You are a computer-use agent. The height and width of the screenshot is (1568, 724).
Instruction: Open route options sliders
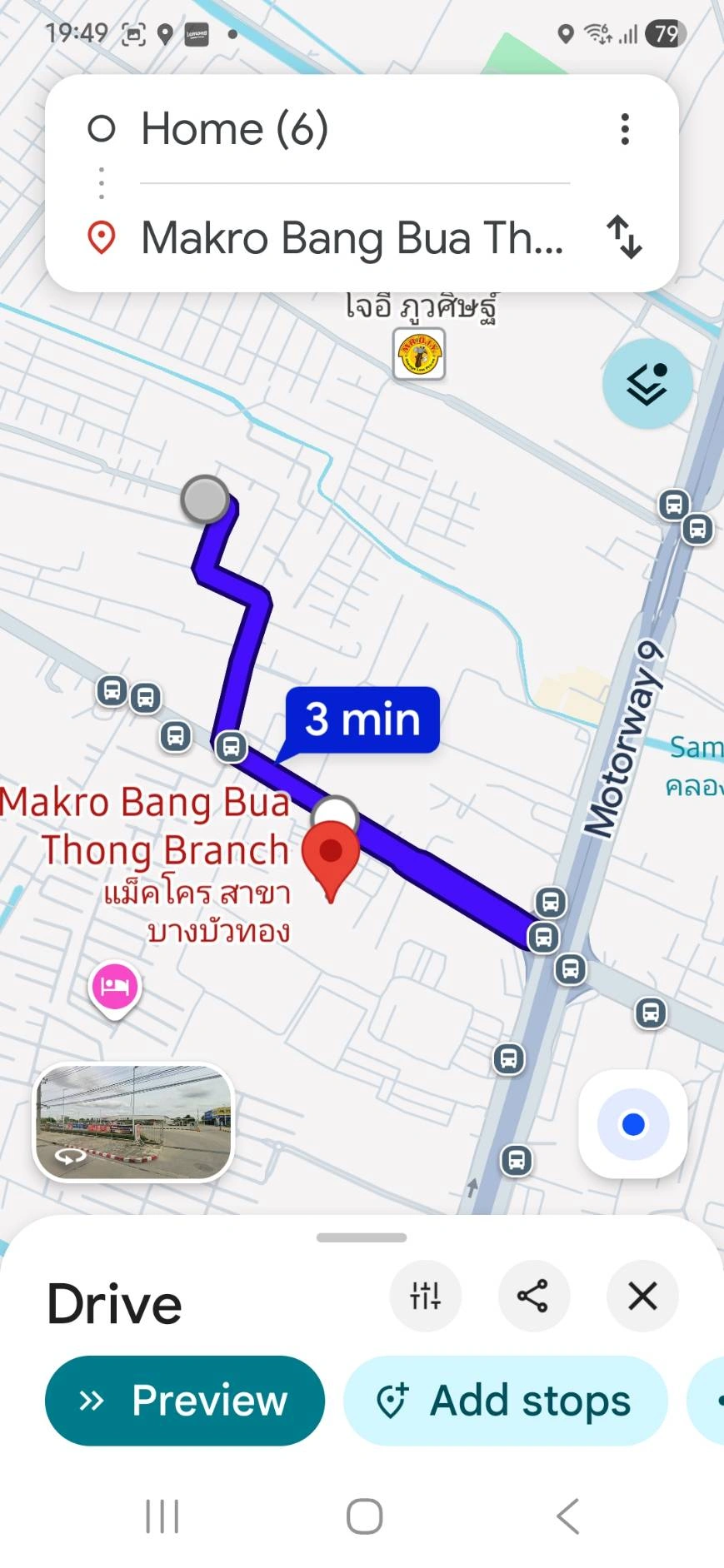coord(425,1296)
